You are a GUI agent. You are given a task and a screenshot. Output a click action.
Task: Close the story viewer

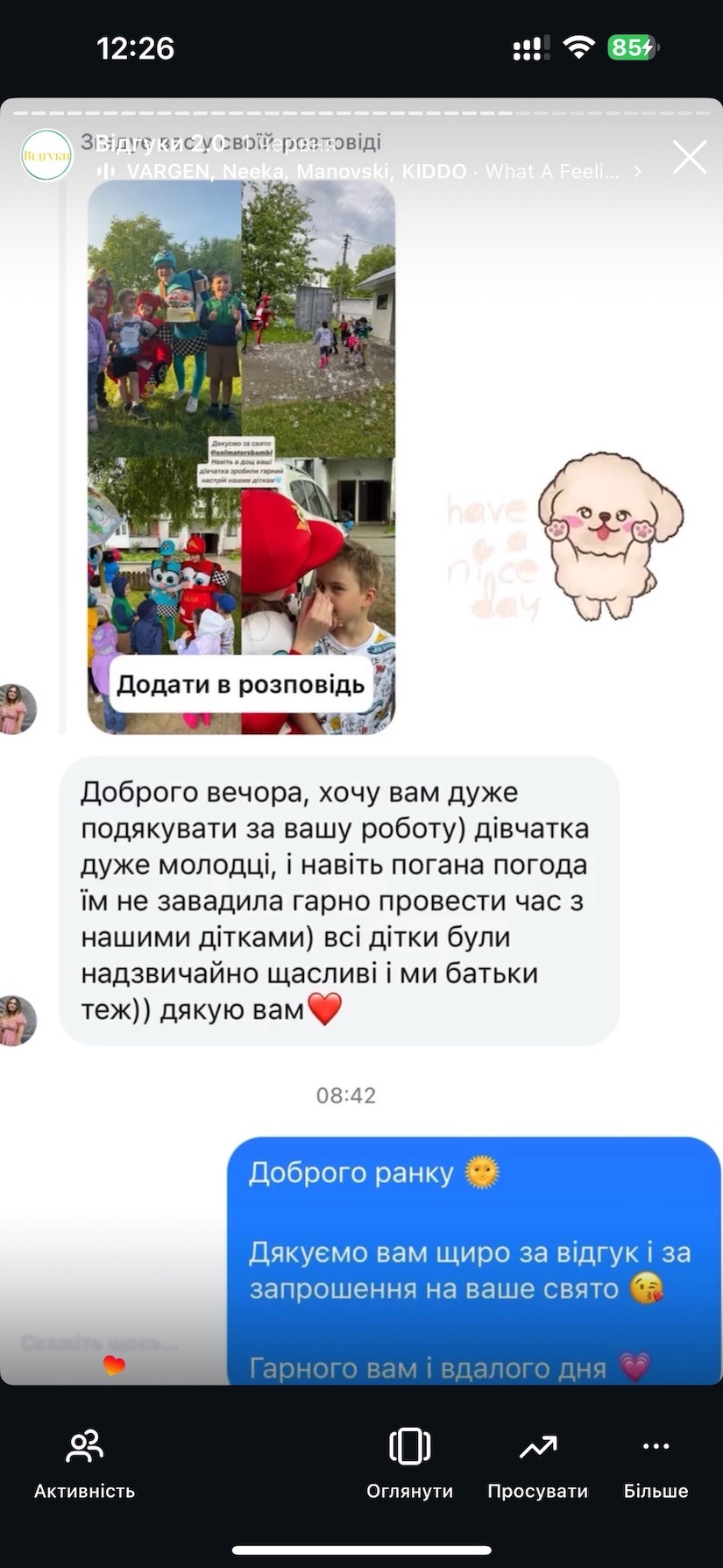point(689,158)
